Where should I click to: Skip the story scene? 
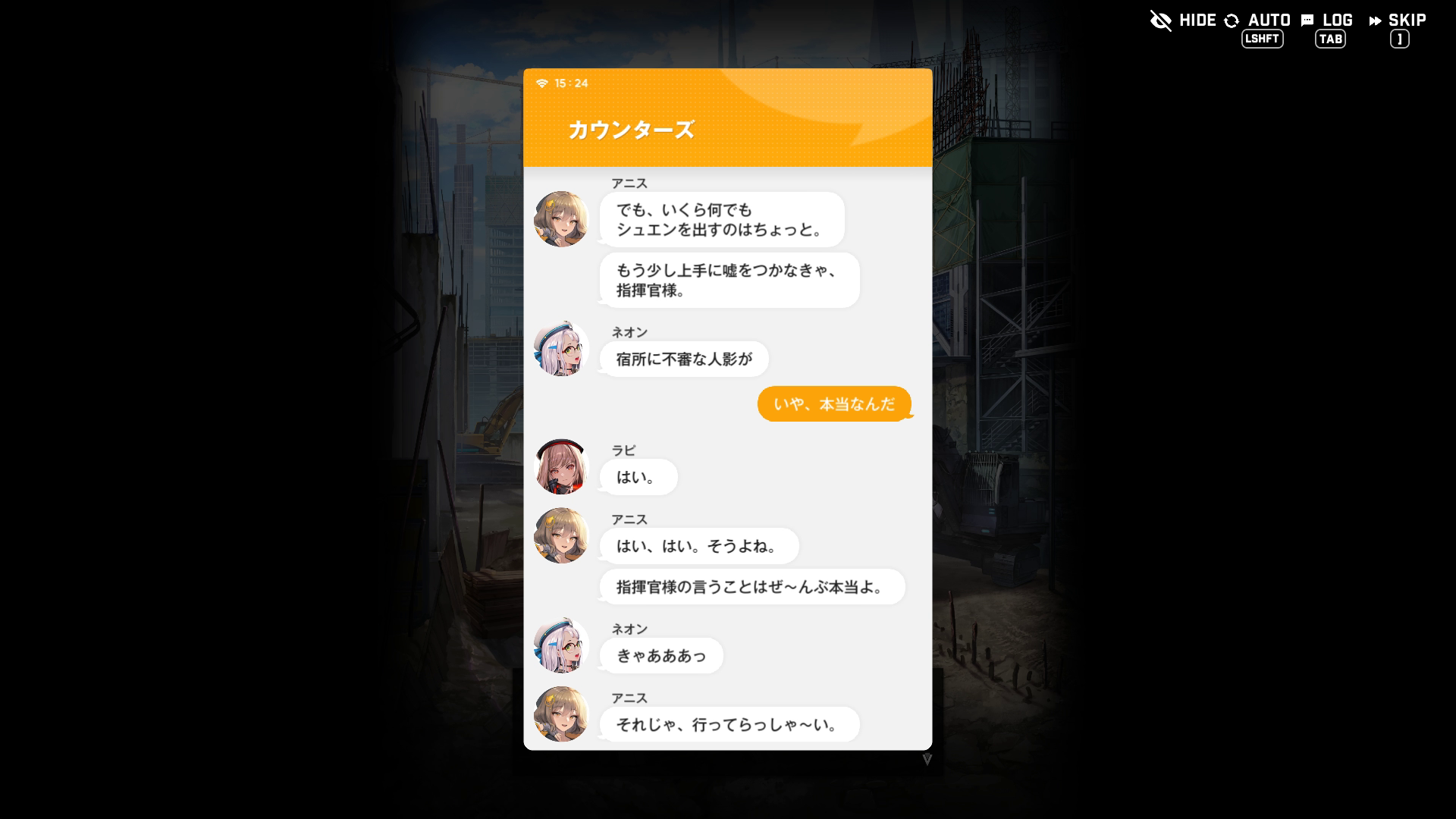click(x=1398, y=21)
